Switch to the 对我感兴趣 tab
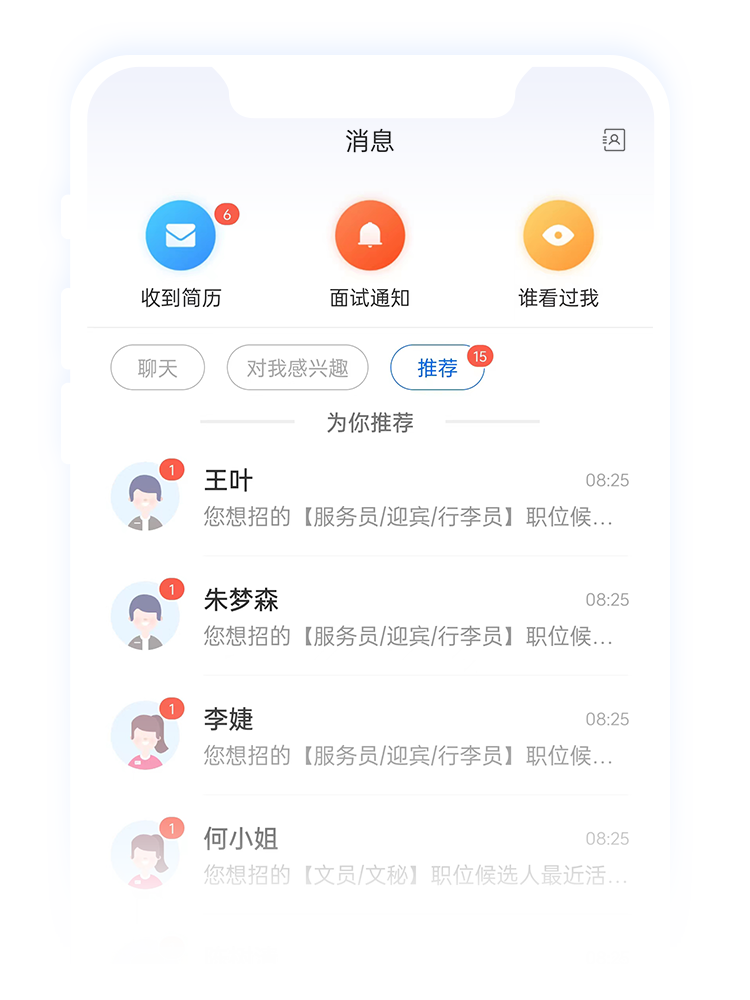 tap(297, 368)
